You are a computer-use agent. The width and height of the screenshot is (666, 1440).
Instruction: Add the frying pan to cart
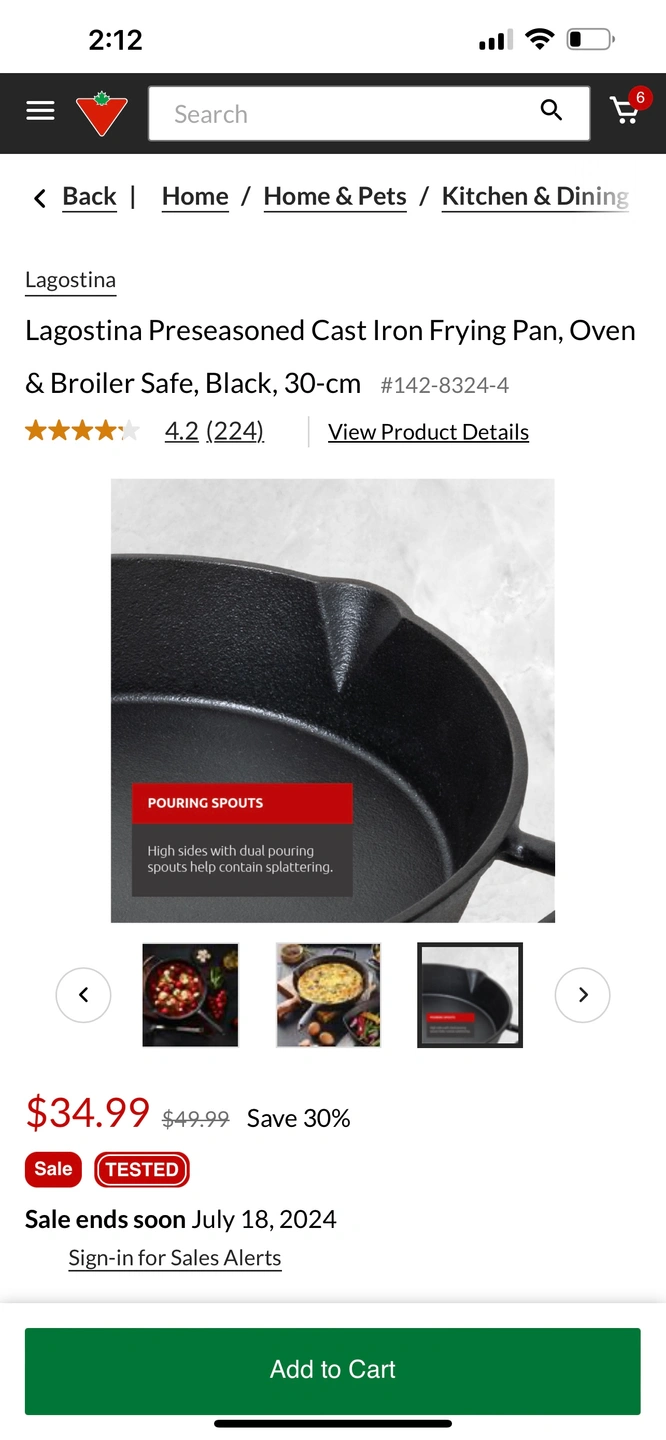click(332, 1370)
